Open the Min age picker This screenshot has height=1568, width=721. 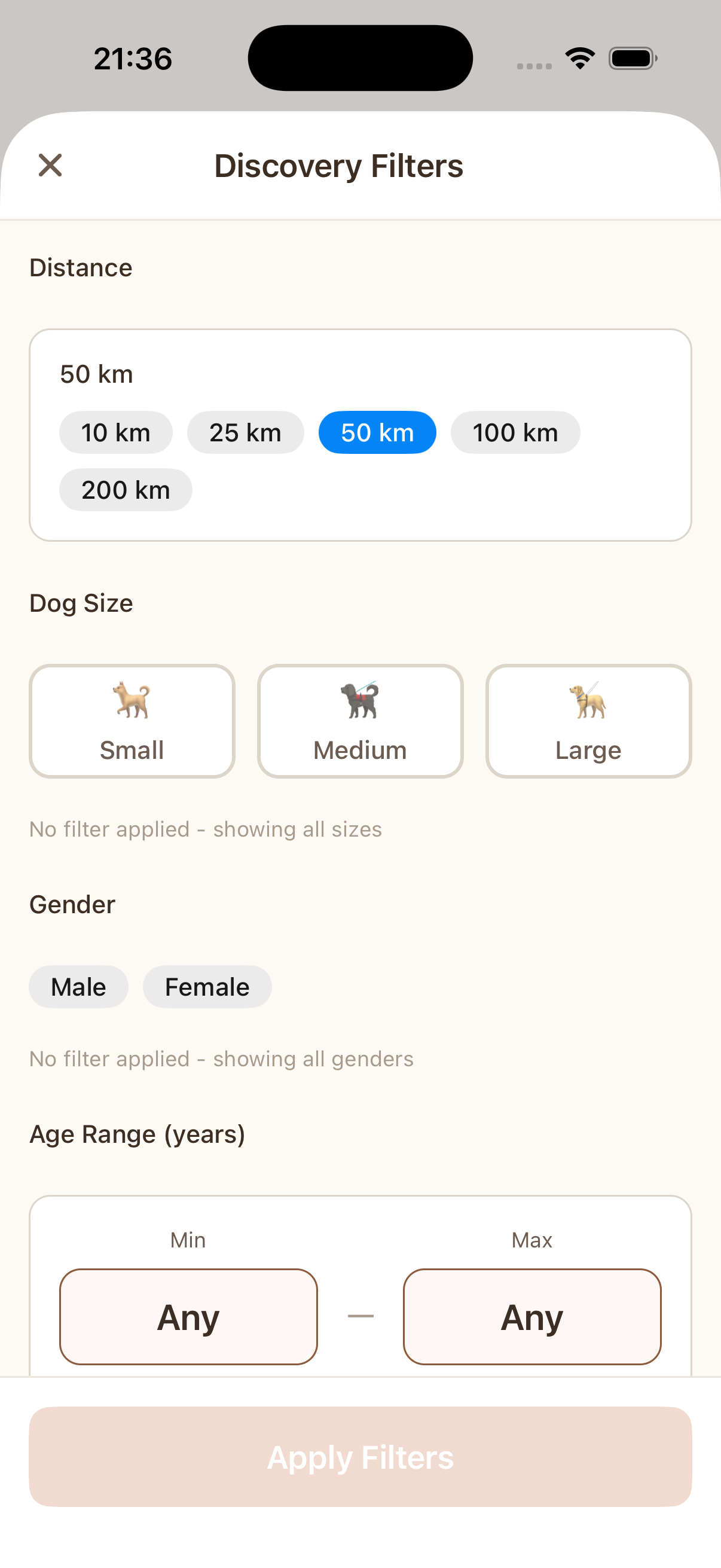coord(188,1317)
